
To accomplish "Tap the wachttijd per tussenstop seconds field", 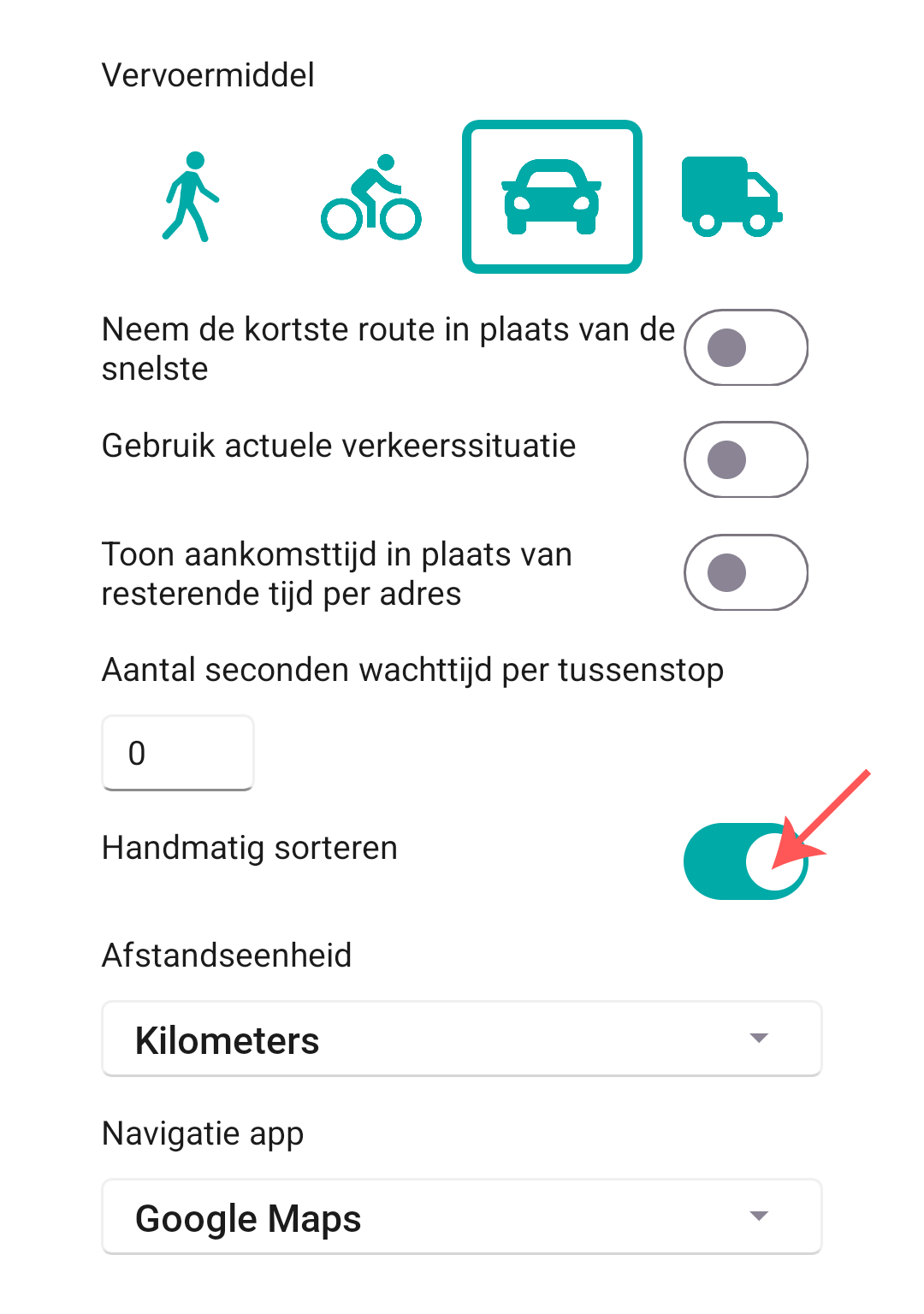I will point(178,753).
